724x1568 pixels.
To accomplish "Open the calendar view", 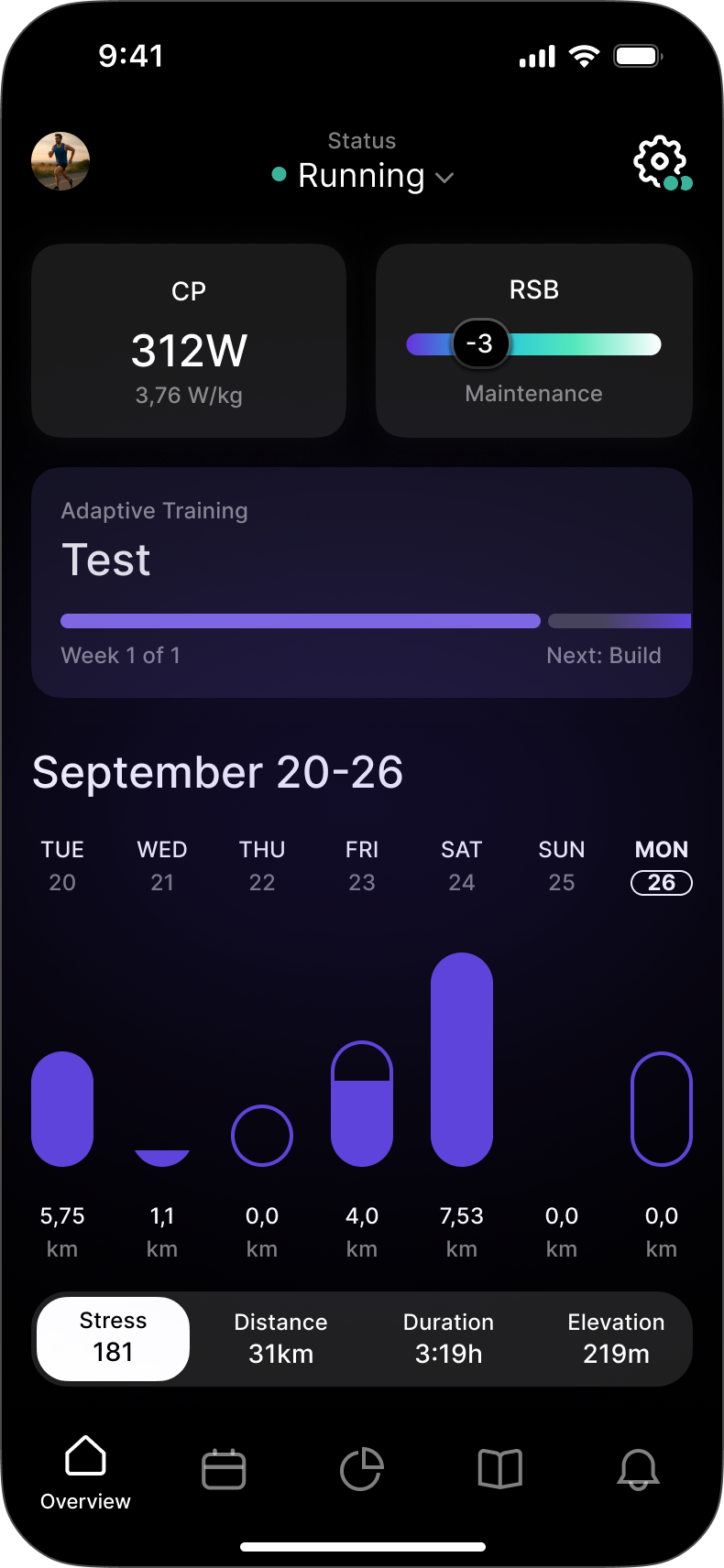I will pyautogui.click(x=224, y=1469).
